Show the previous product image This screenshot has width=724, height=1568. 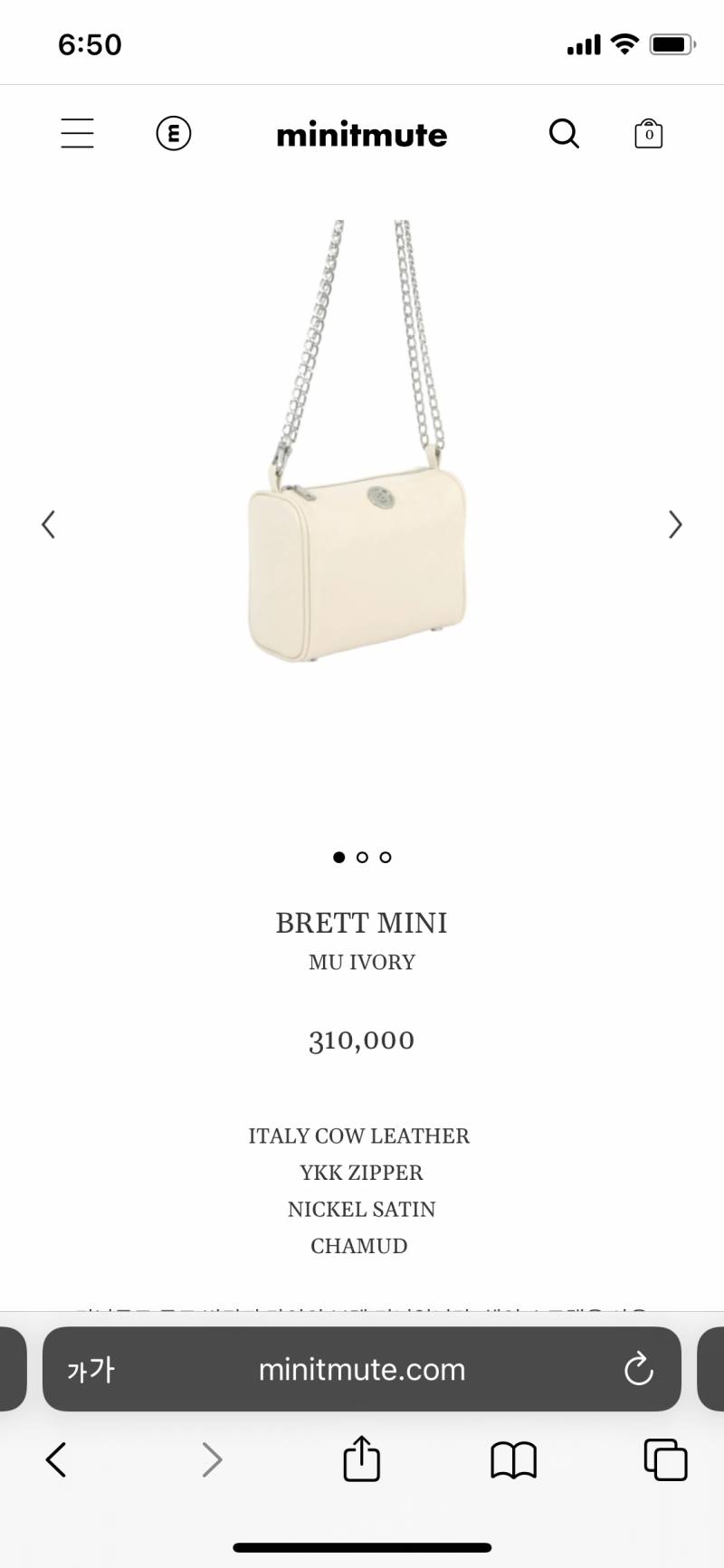click(x=49, y=524)
